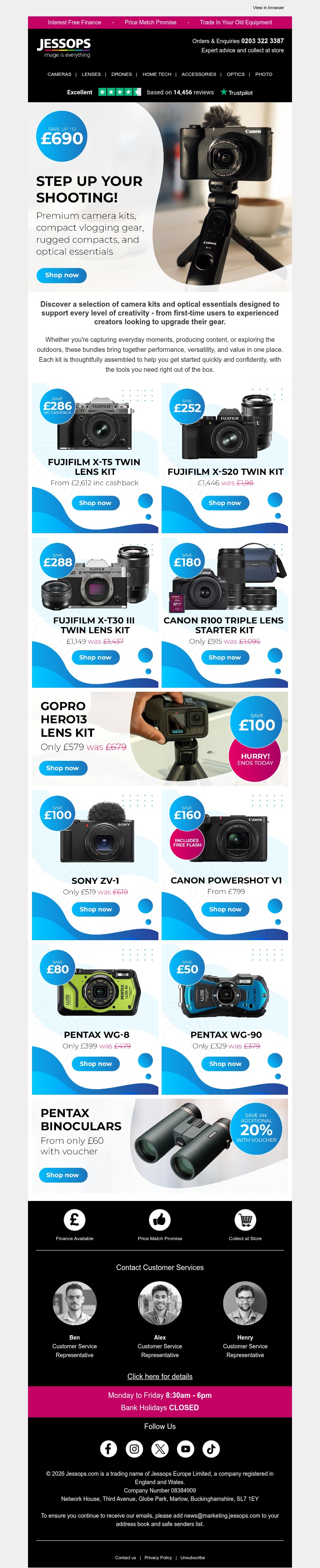The height and width of the screenshot is (1568, 320).
Task: Open the CAMERAS category
Action: click(59, 74)
